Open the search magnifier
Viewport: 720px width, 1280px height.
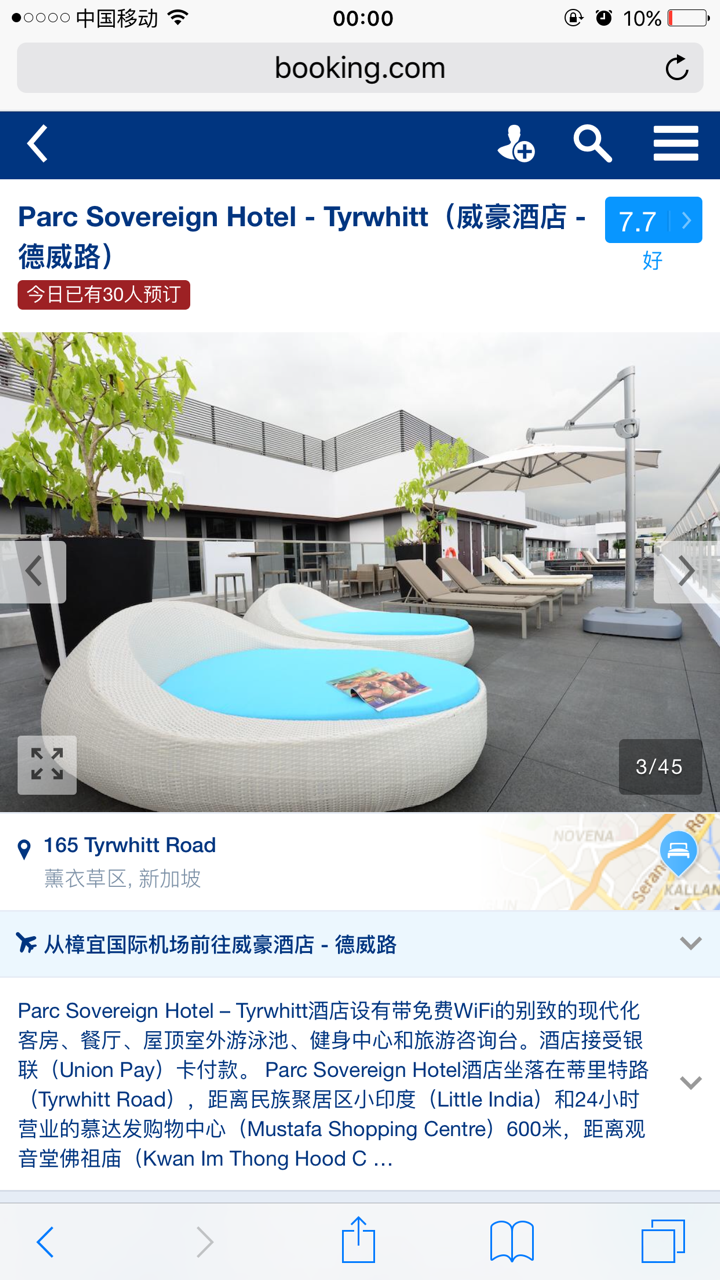(x=592, y=144)
